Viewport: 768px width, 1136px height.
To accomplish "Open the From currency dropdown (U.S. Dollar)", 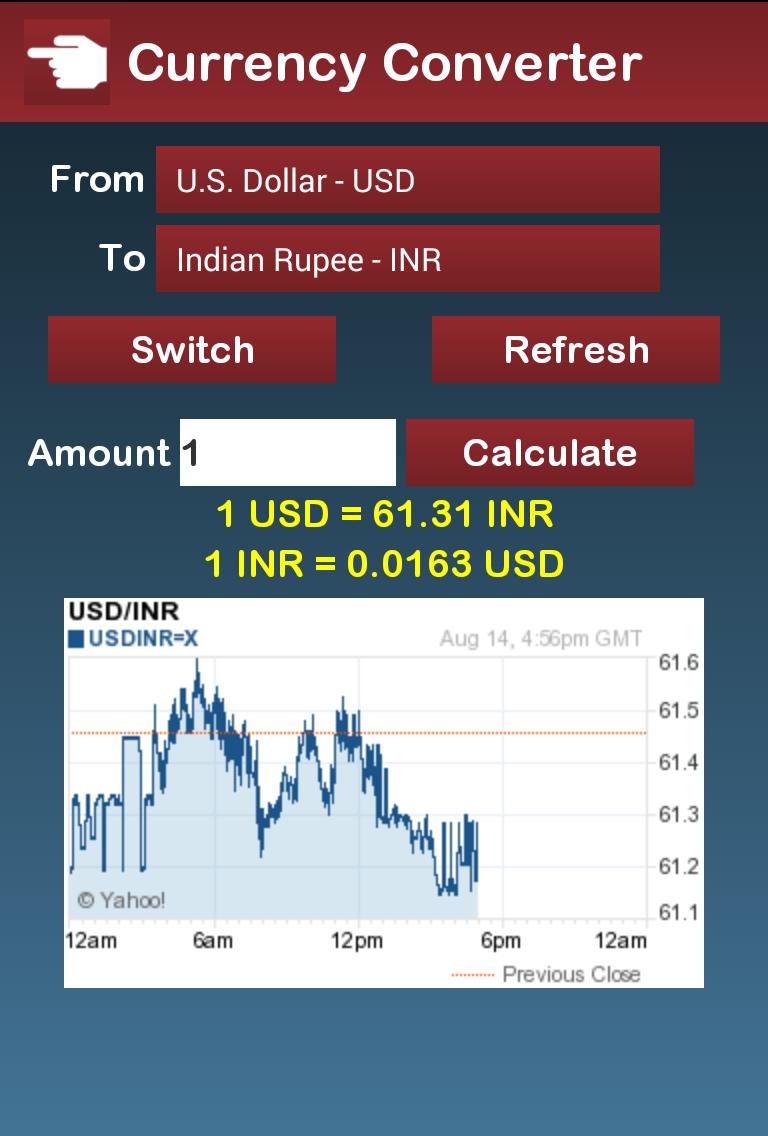I will pyautogui.click(x=407, y=180).
